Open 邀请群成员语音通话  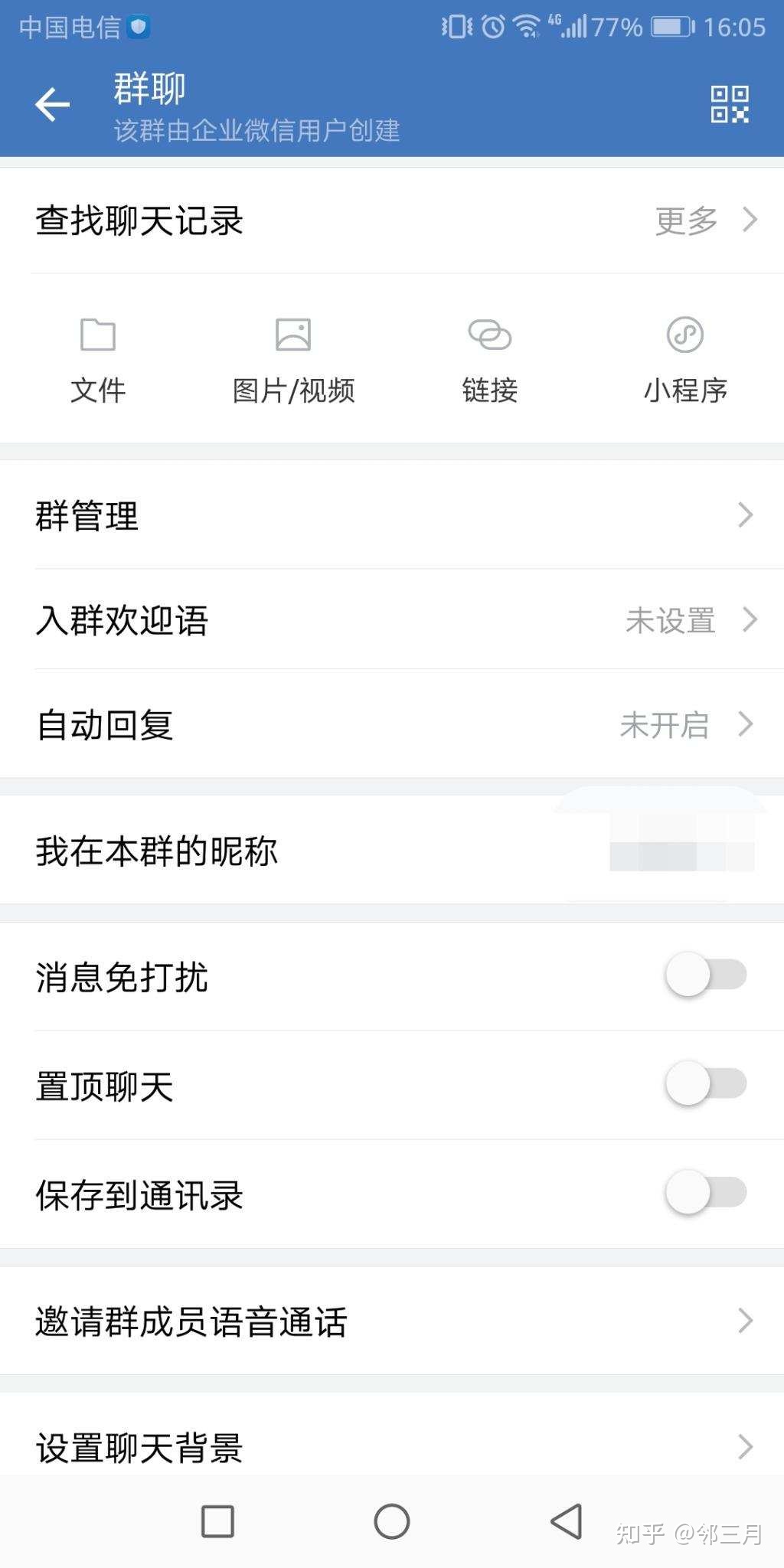pyautogui.click(x=392, y=1321)
